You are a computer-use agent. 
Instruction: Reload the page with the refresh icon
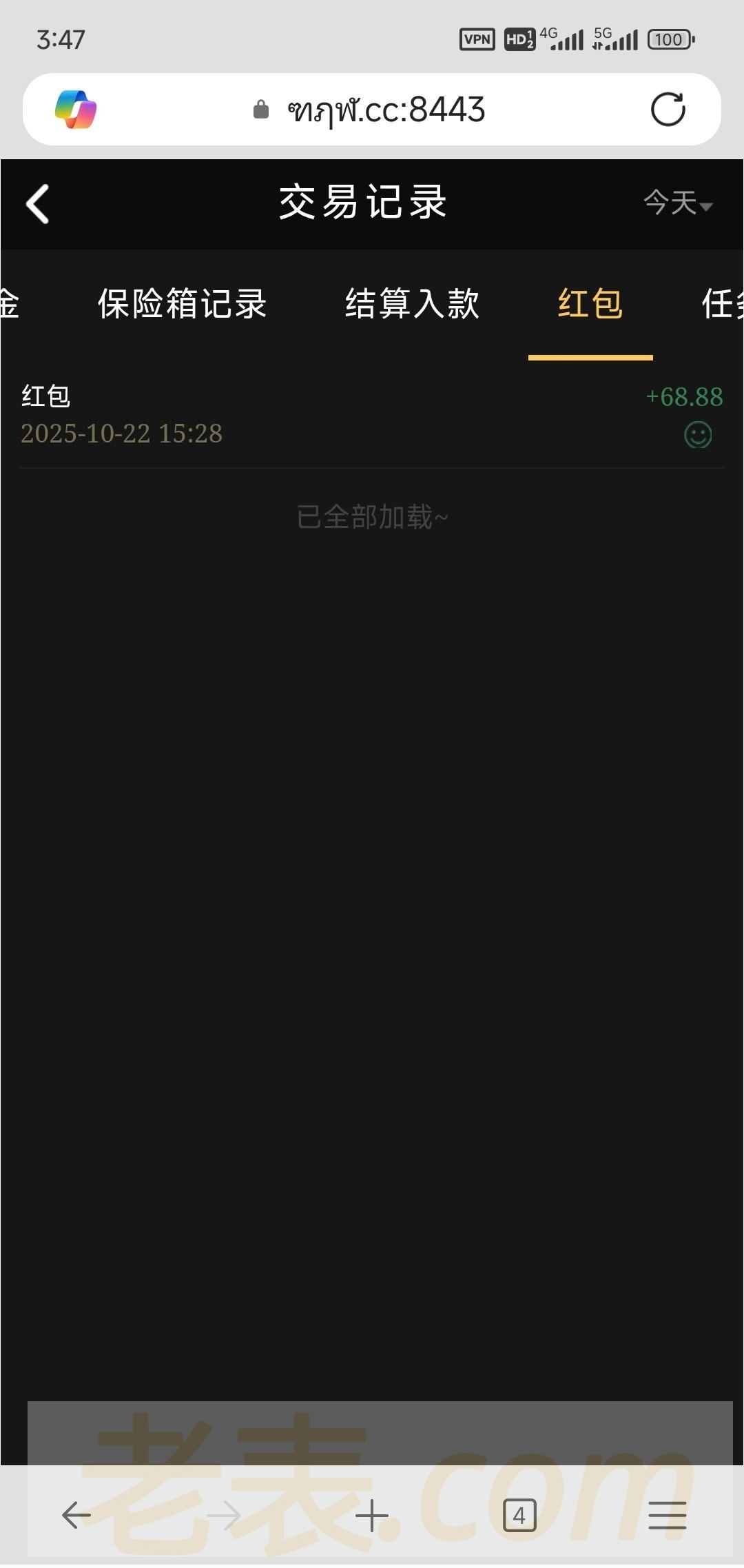[x=668, y=110]
